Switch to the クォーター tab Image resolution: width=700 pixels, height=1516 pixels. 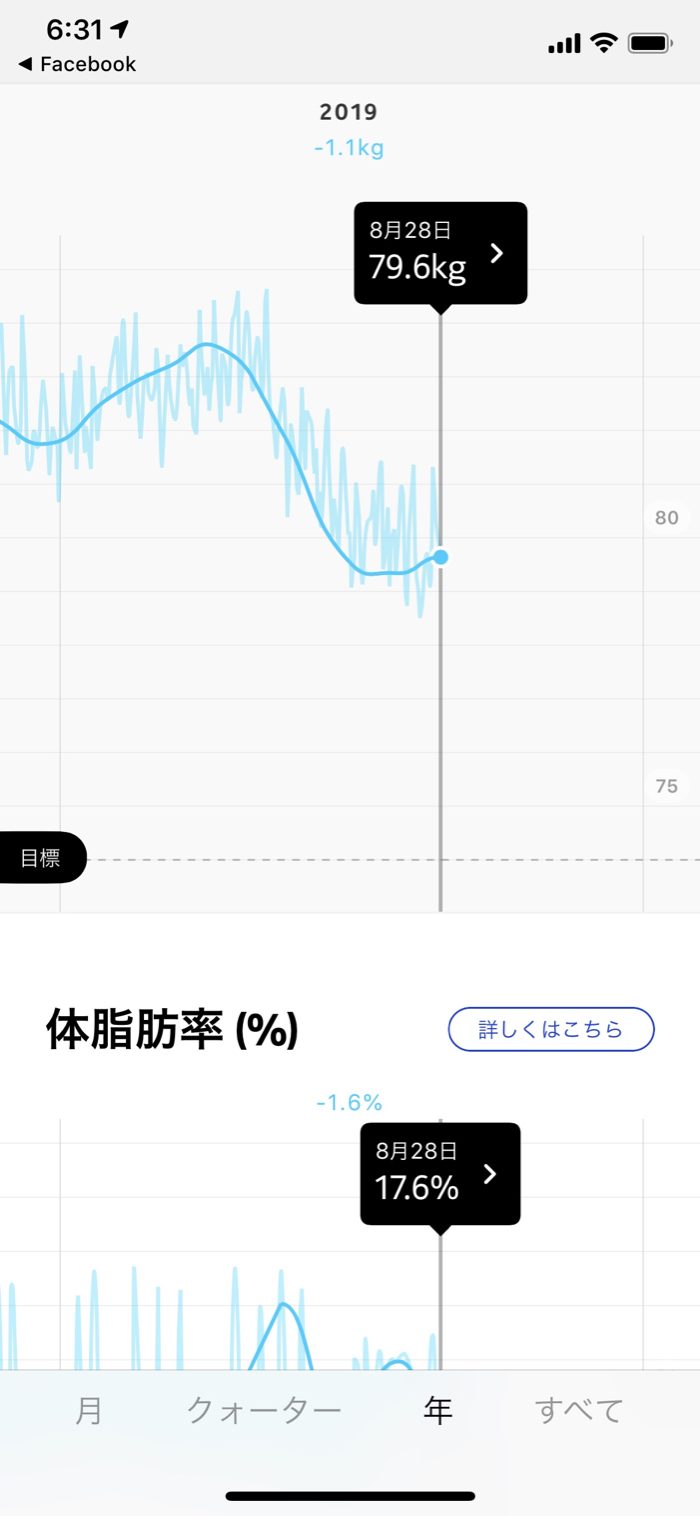(x=264, y=1410)
